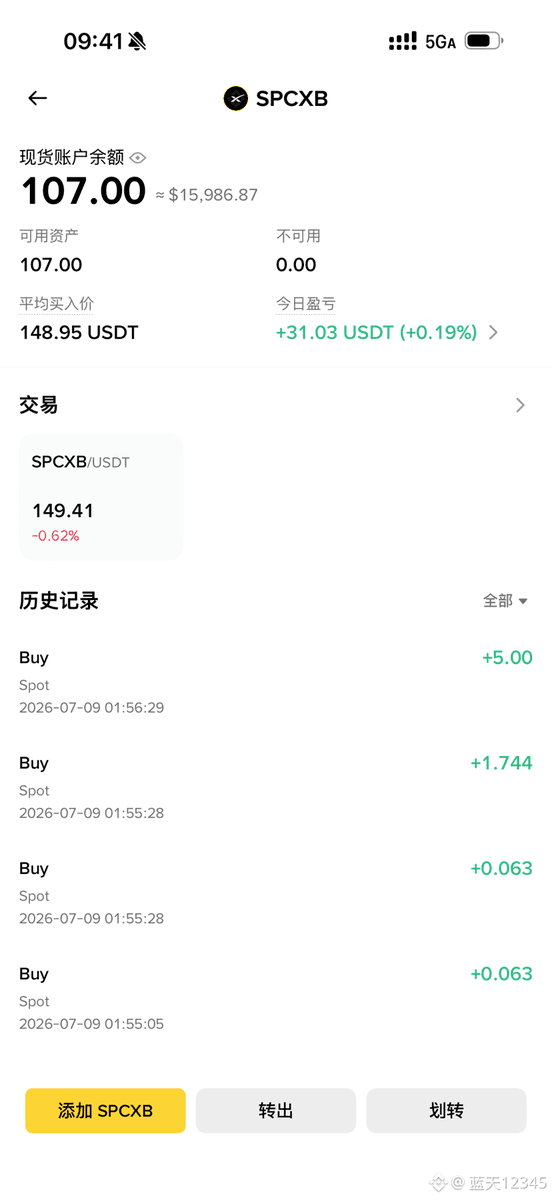Open the SPCXB/USDT trading pair card
The width and height of the screenshot is (552, 1200).
[101, 496]
